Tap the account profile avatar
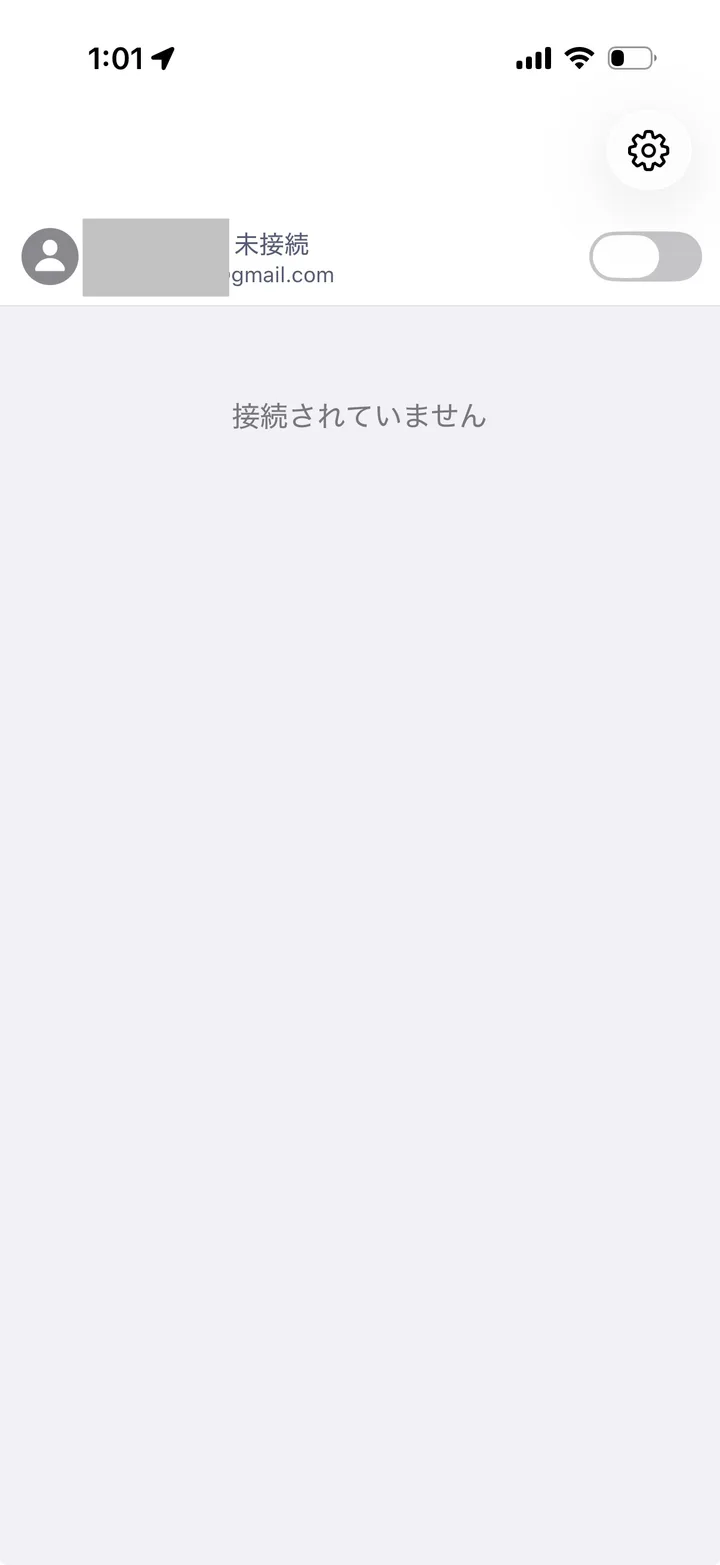 click(x=50, y=257)
